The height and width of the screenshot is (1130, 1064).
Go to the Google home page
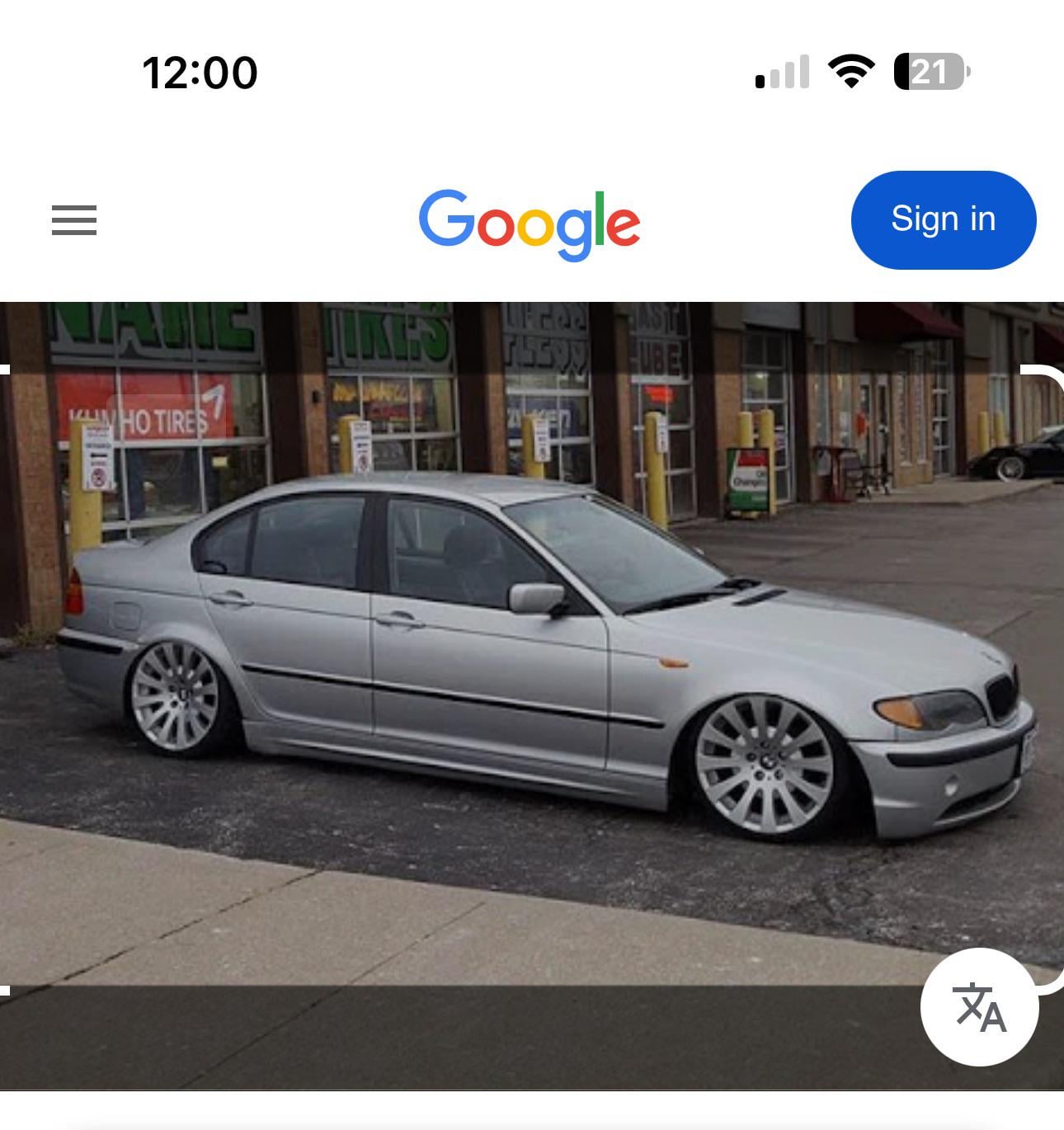(x=529, y=223)
